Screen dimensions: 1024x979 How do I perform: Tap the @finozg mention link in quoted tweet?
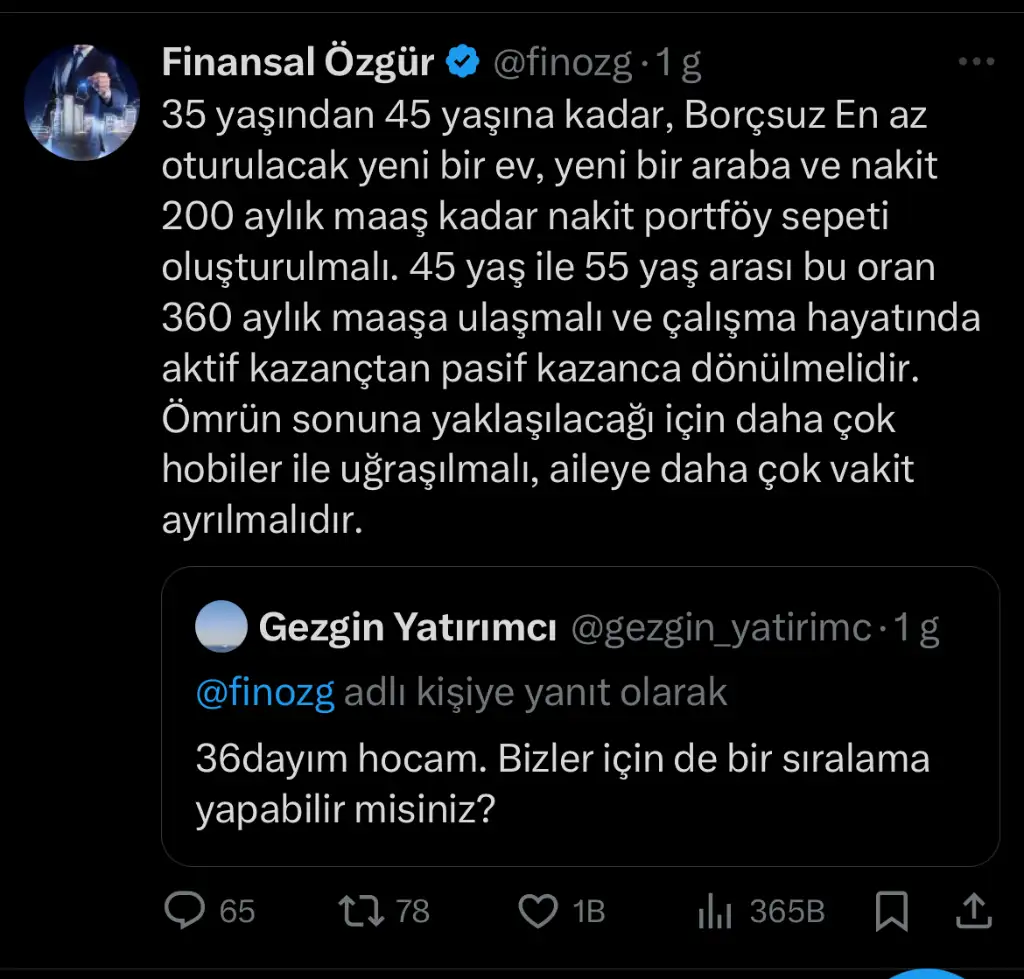[265, 693]
